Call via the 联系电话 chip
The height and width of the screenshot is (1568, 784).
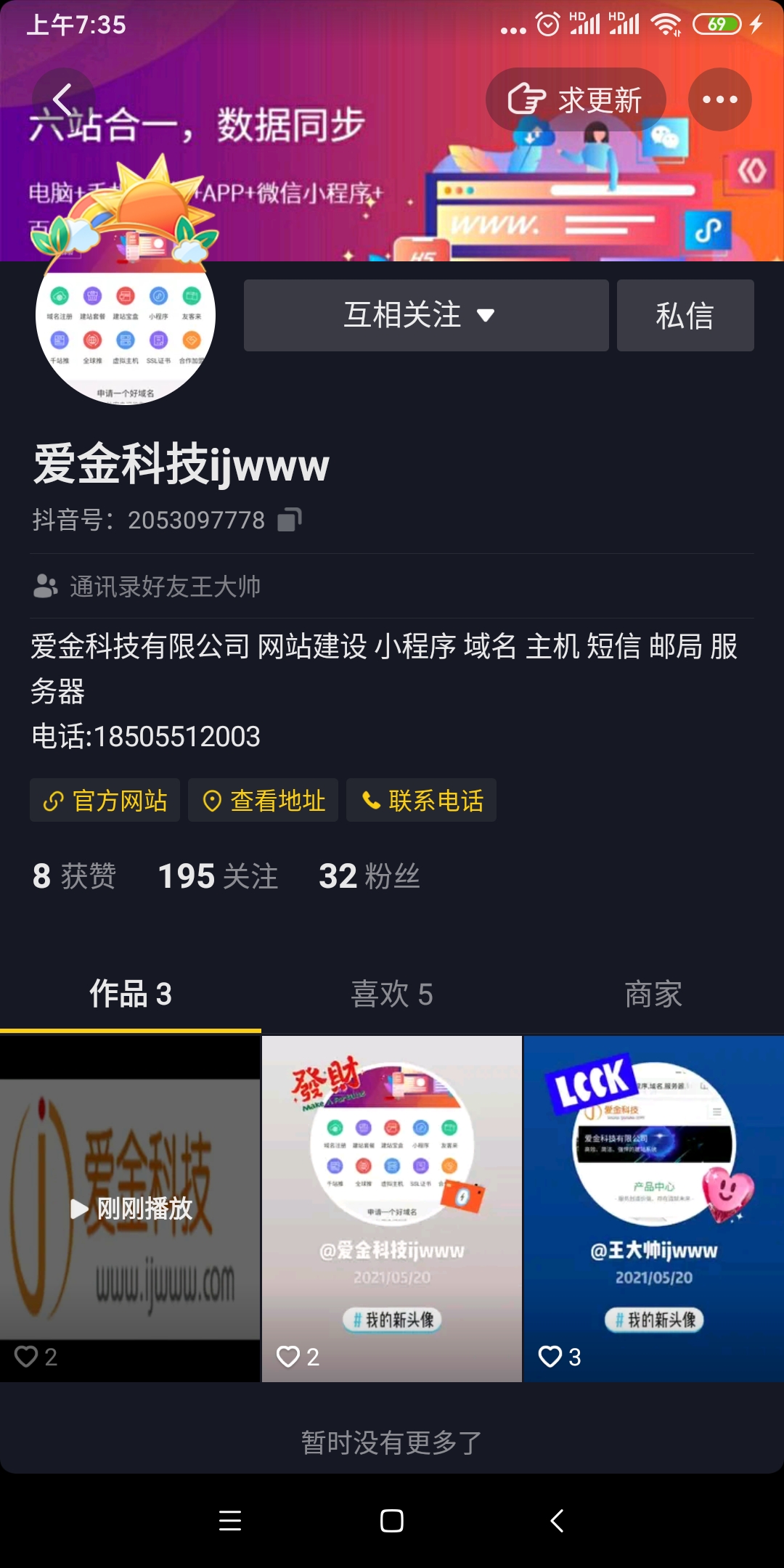click(421, 800)
